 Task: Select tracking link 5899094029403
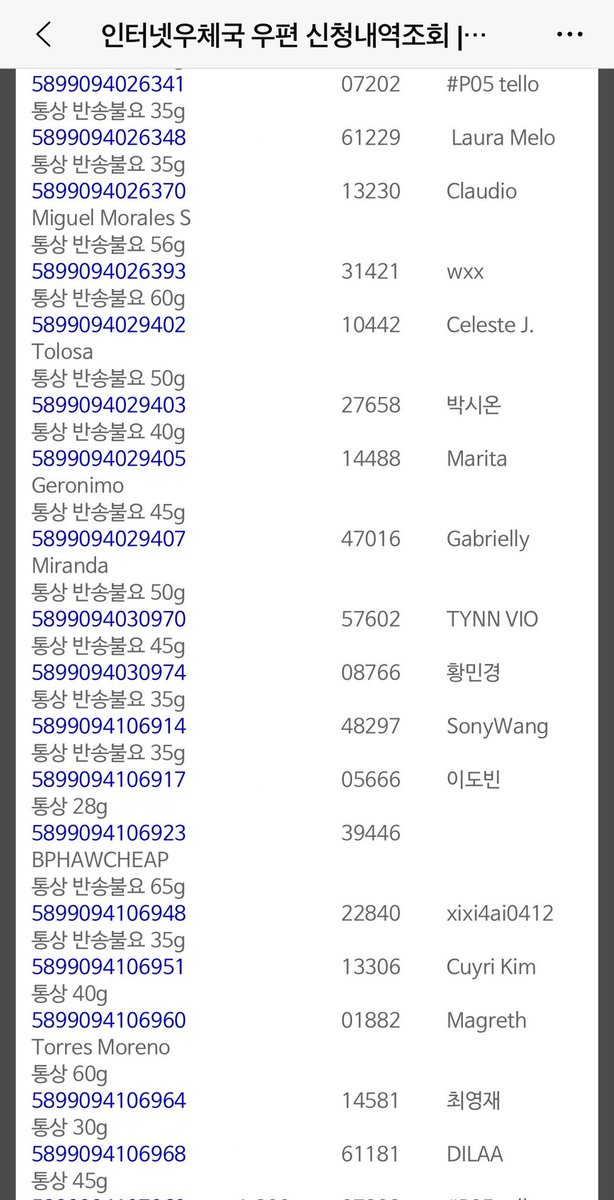[x=109, y=405]
